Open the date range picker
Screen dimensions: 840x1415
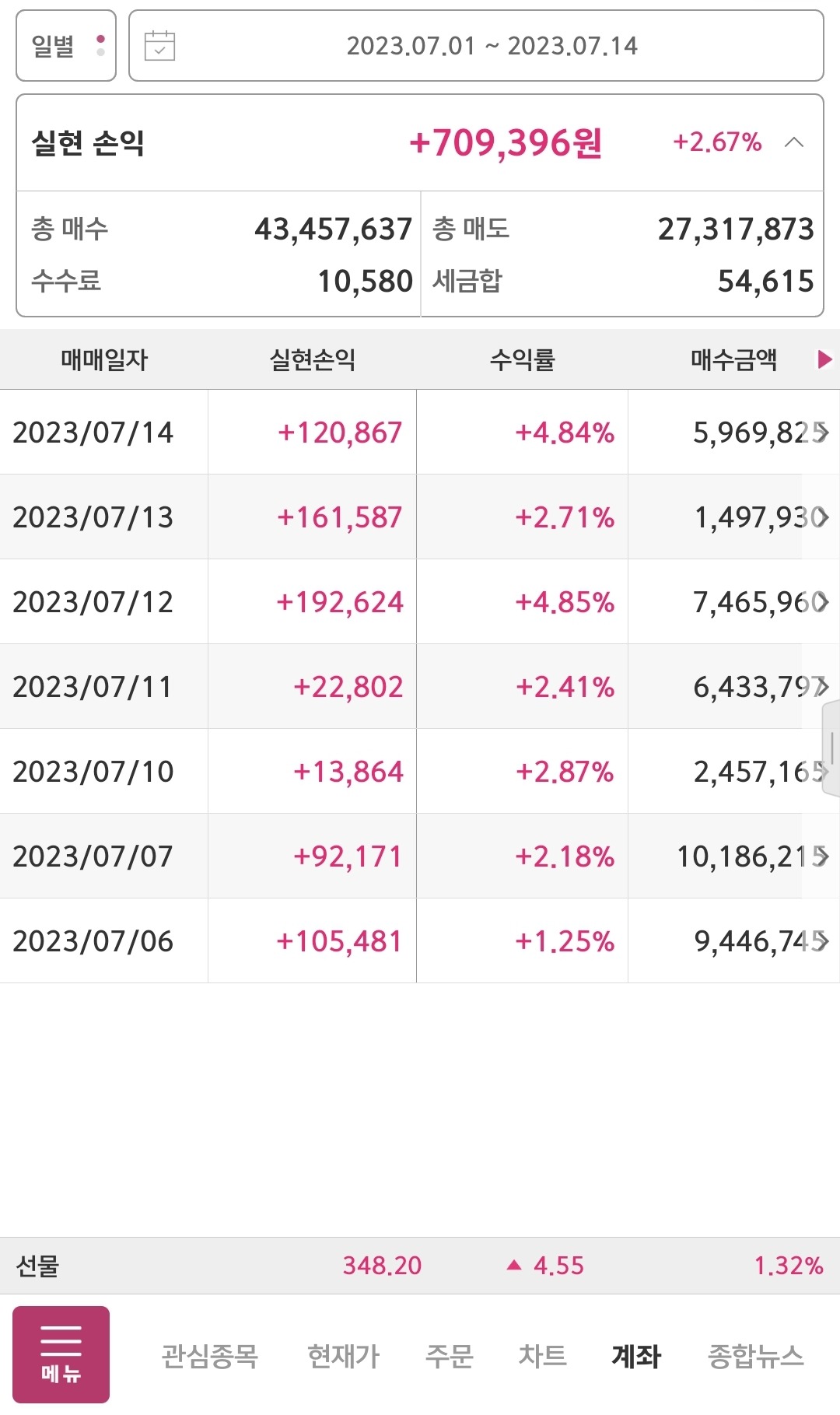click(x=475, y=46)
